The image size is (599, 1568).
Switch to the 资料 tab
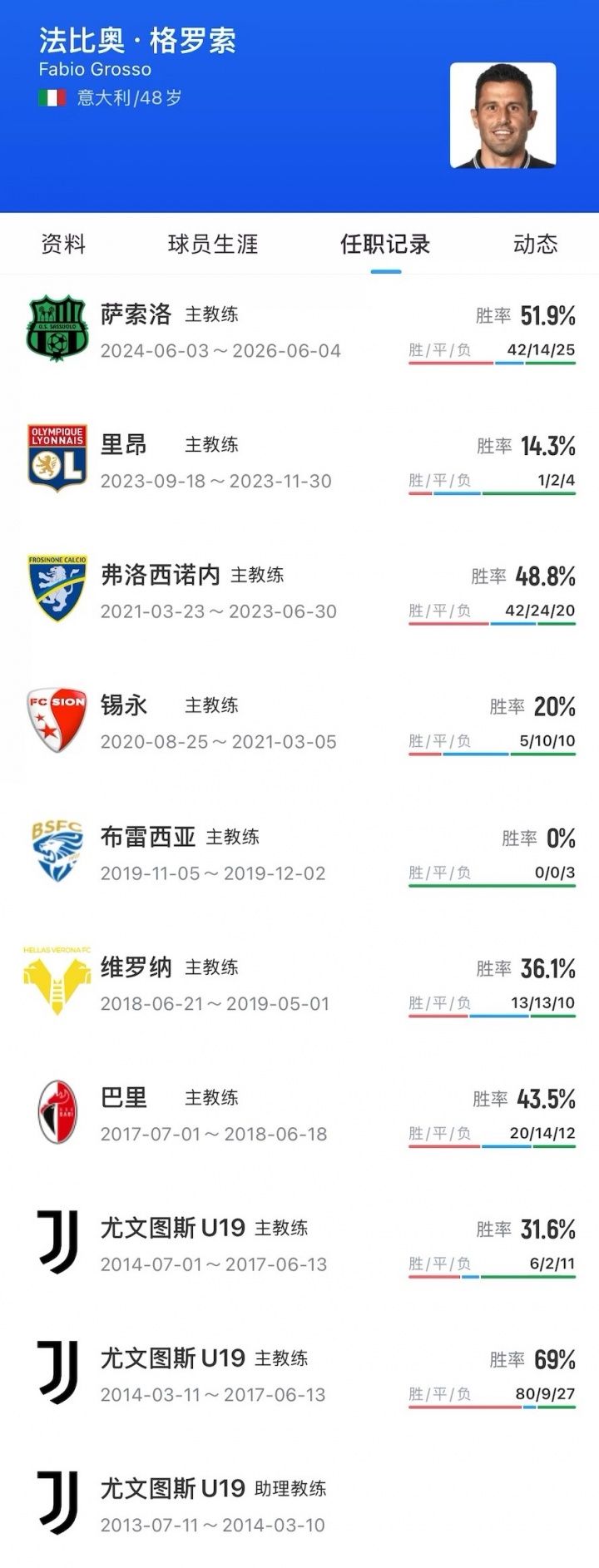click(63, 244)
